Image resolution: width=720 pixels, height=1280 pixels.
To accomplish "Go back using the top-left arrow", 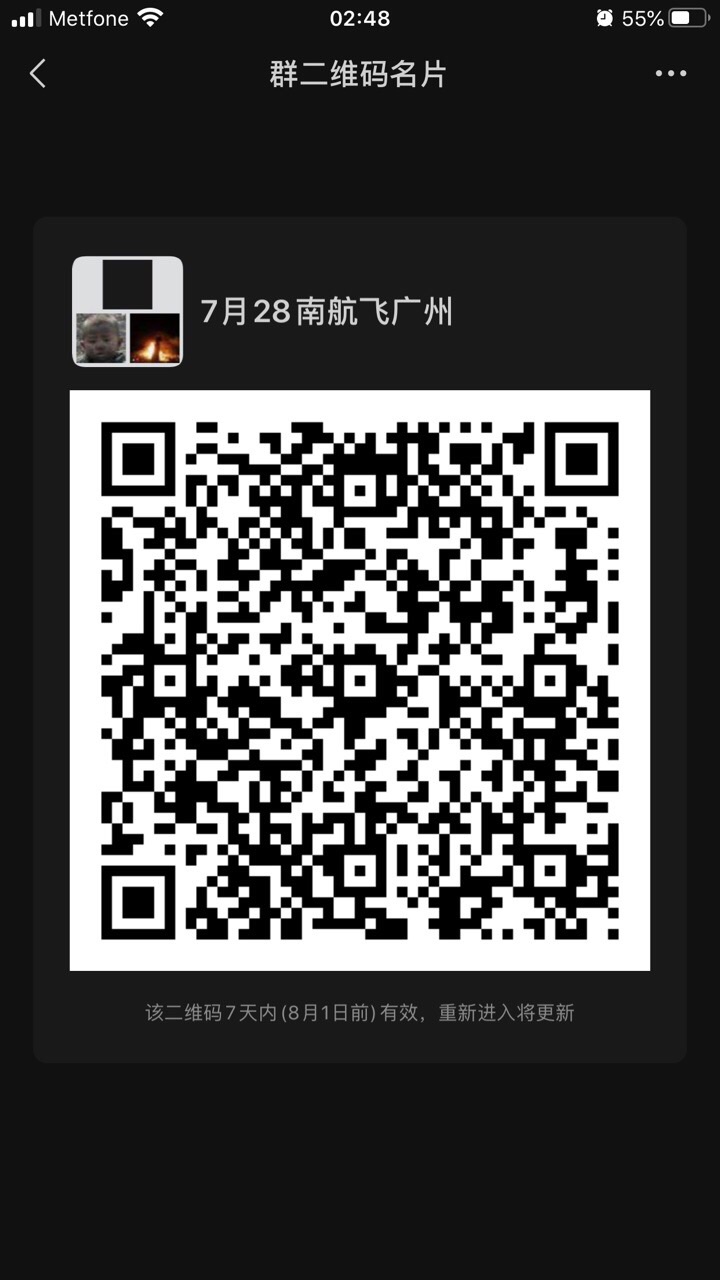I will [x=38, y=73].
